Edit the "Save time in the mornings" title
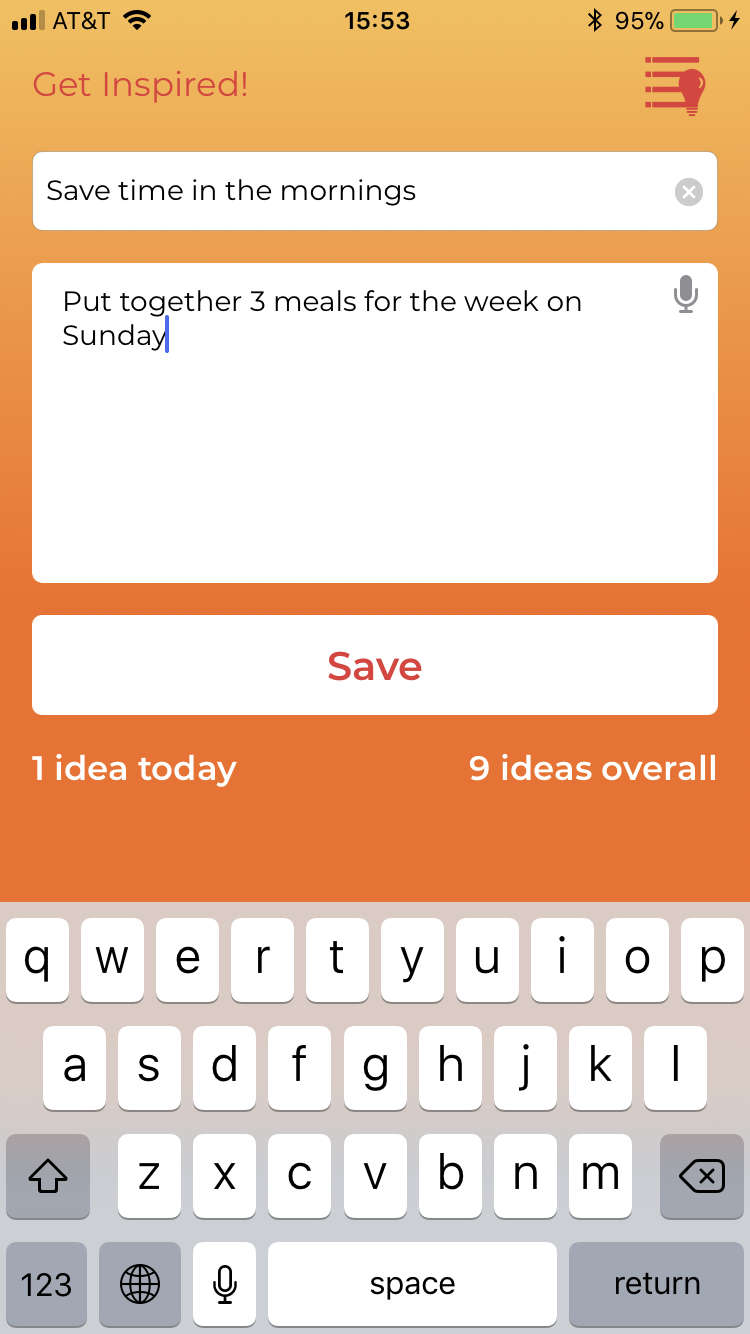Viewport: 750px width, 1334px height. (340, 191)
